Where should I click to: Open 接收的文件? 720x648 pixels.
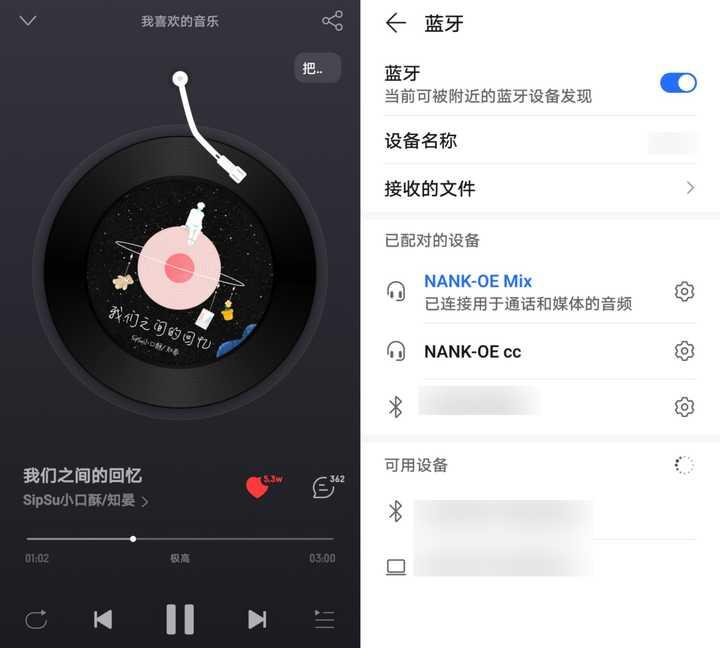pos(540,188)
